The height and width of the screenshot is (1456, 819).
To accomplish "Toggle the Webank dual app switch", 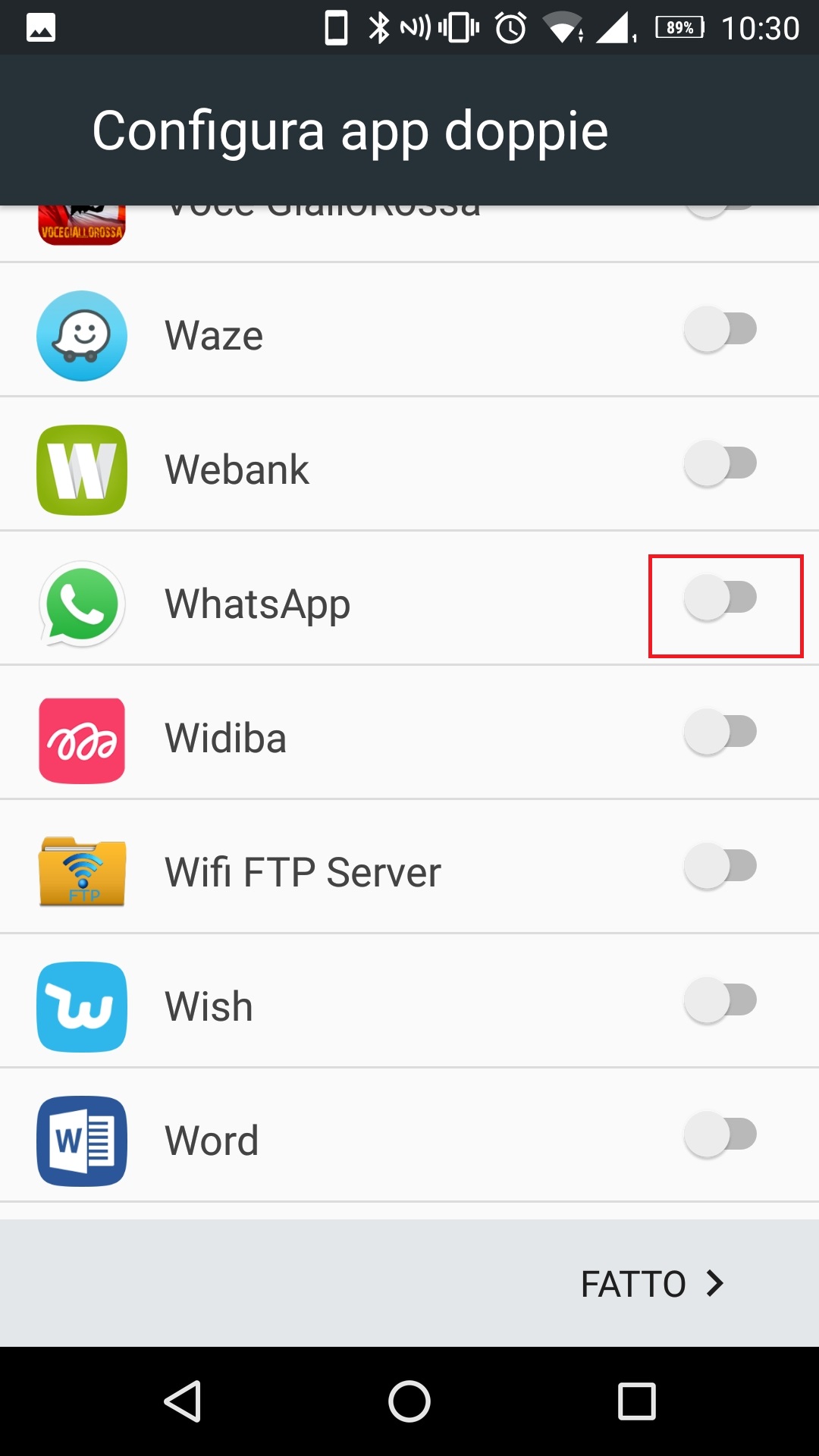I will point(721,464).
